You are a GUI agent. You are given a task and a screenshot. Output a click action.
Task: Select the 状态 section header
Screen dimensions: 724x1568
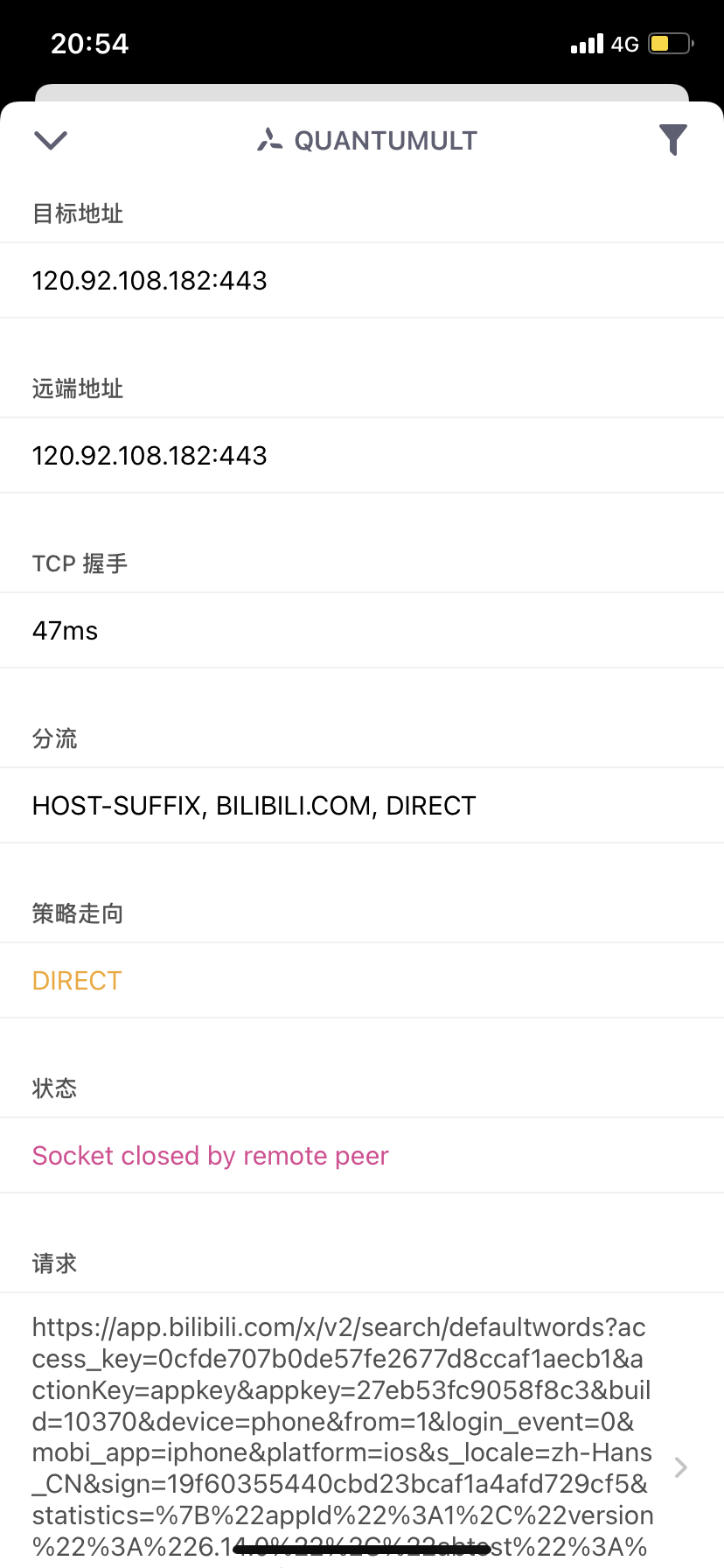point(54,1088)
